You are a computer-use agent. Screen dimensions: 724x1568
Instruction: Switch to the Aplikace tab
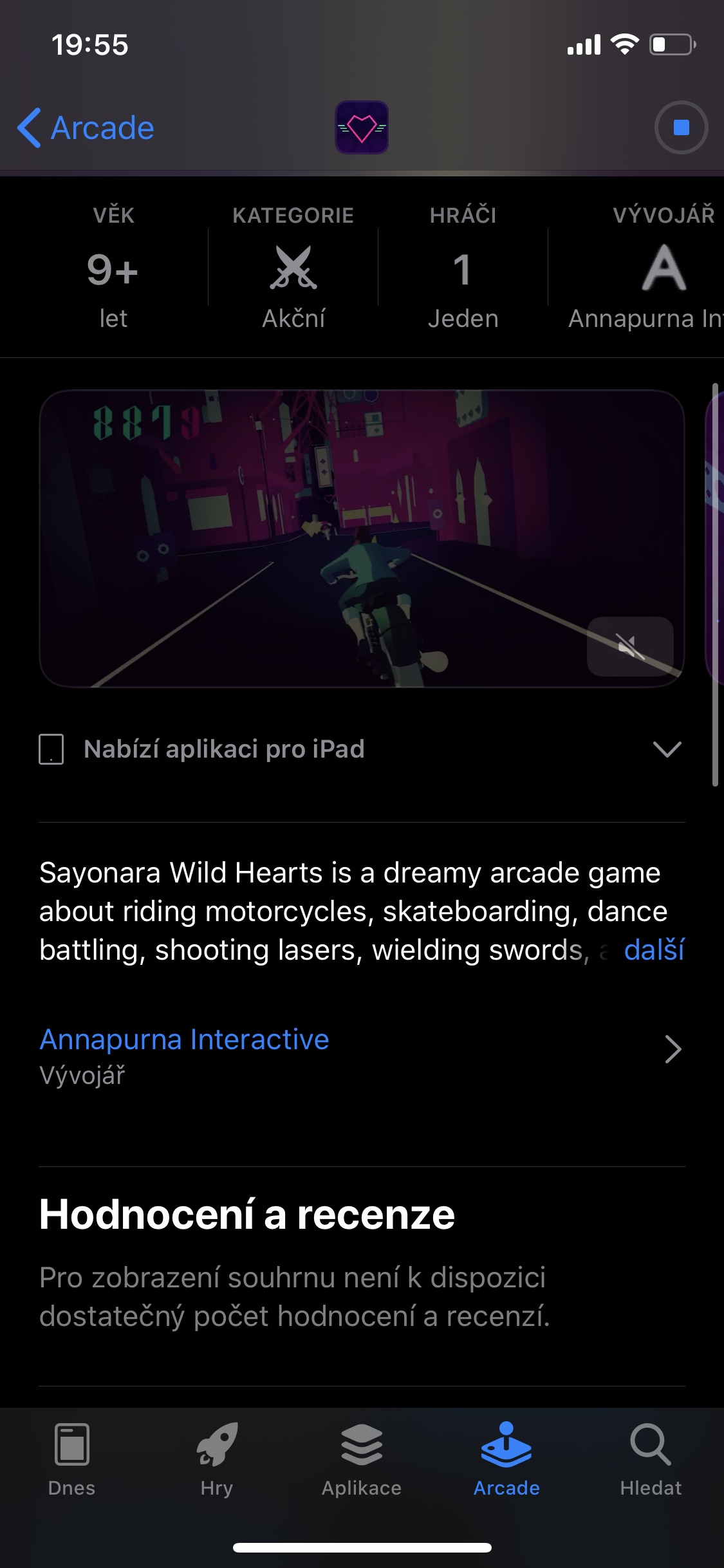click(362, 1460)
